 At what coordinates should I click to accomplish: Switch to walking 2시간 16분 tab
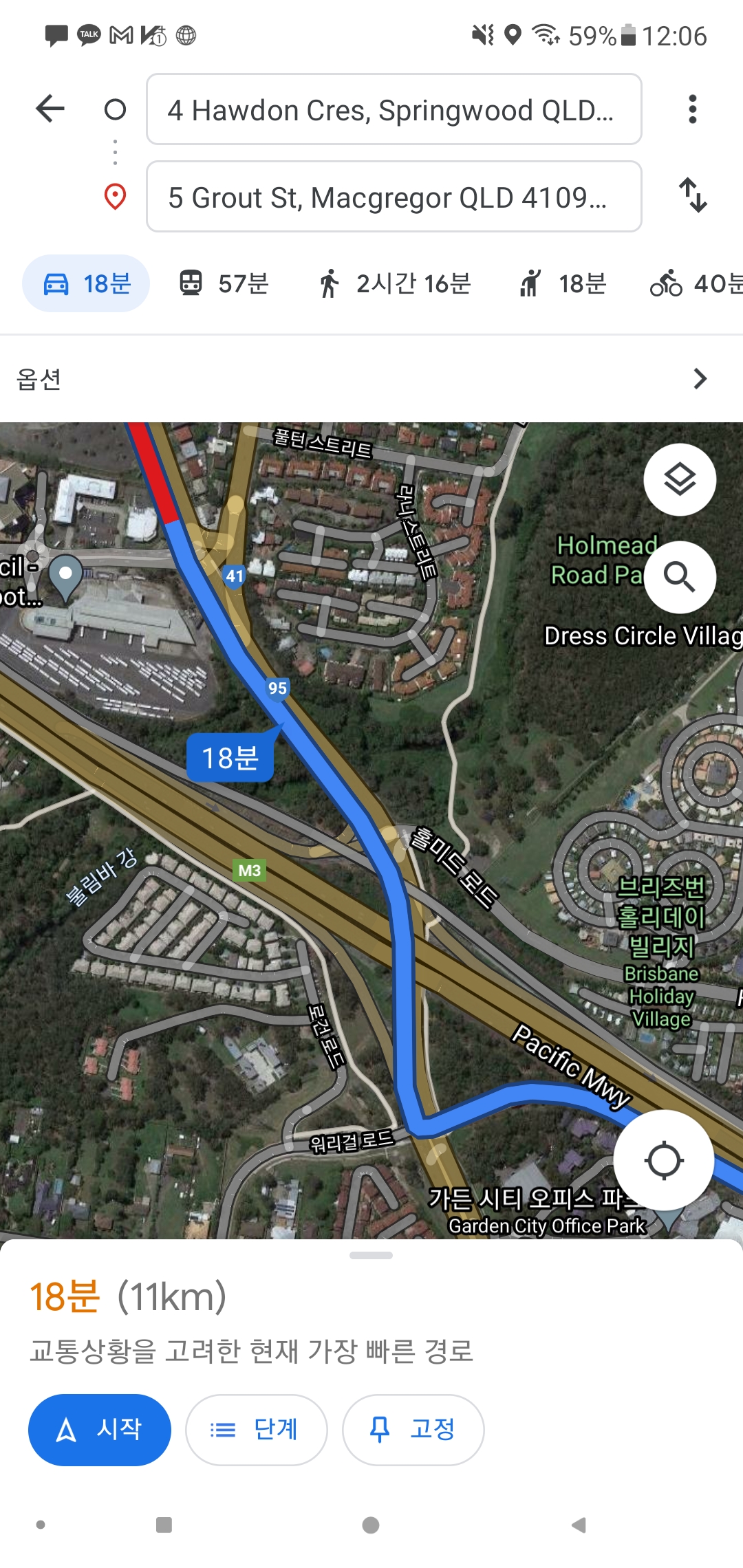coord(394,283)
